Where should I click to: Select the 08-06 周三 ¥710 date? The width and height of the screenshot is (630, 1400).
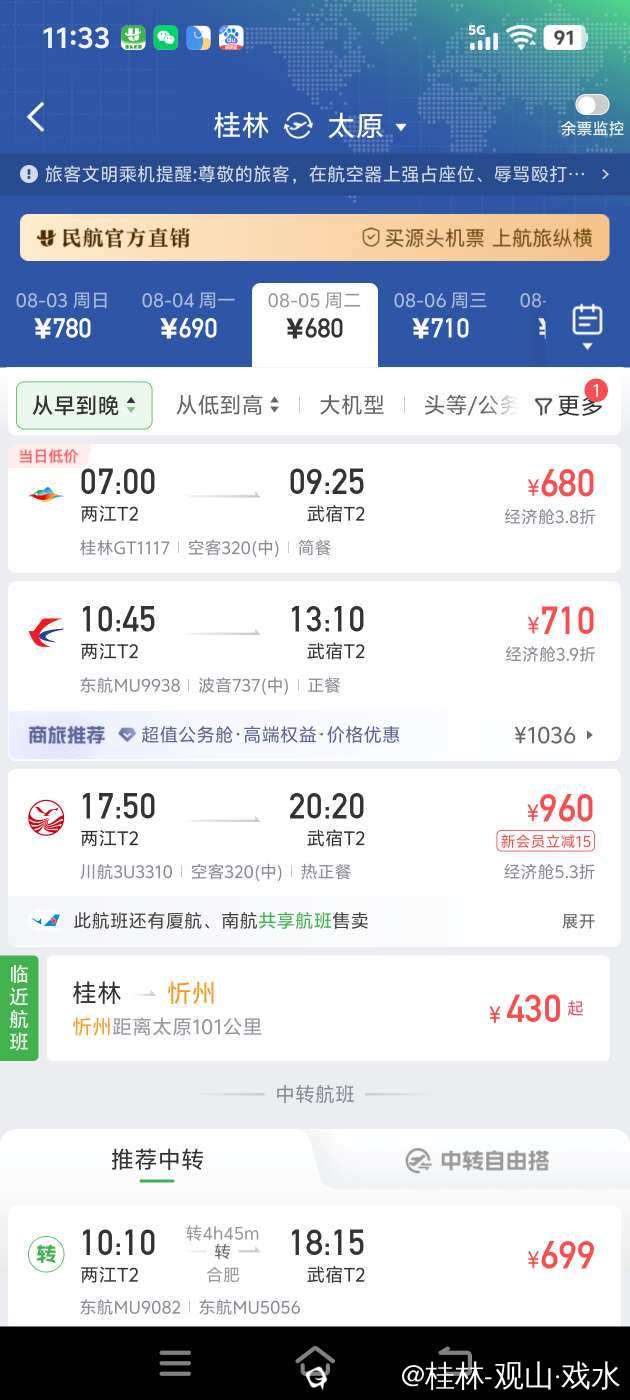coord(440,315)
